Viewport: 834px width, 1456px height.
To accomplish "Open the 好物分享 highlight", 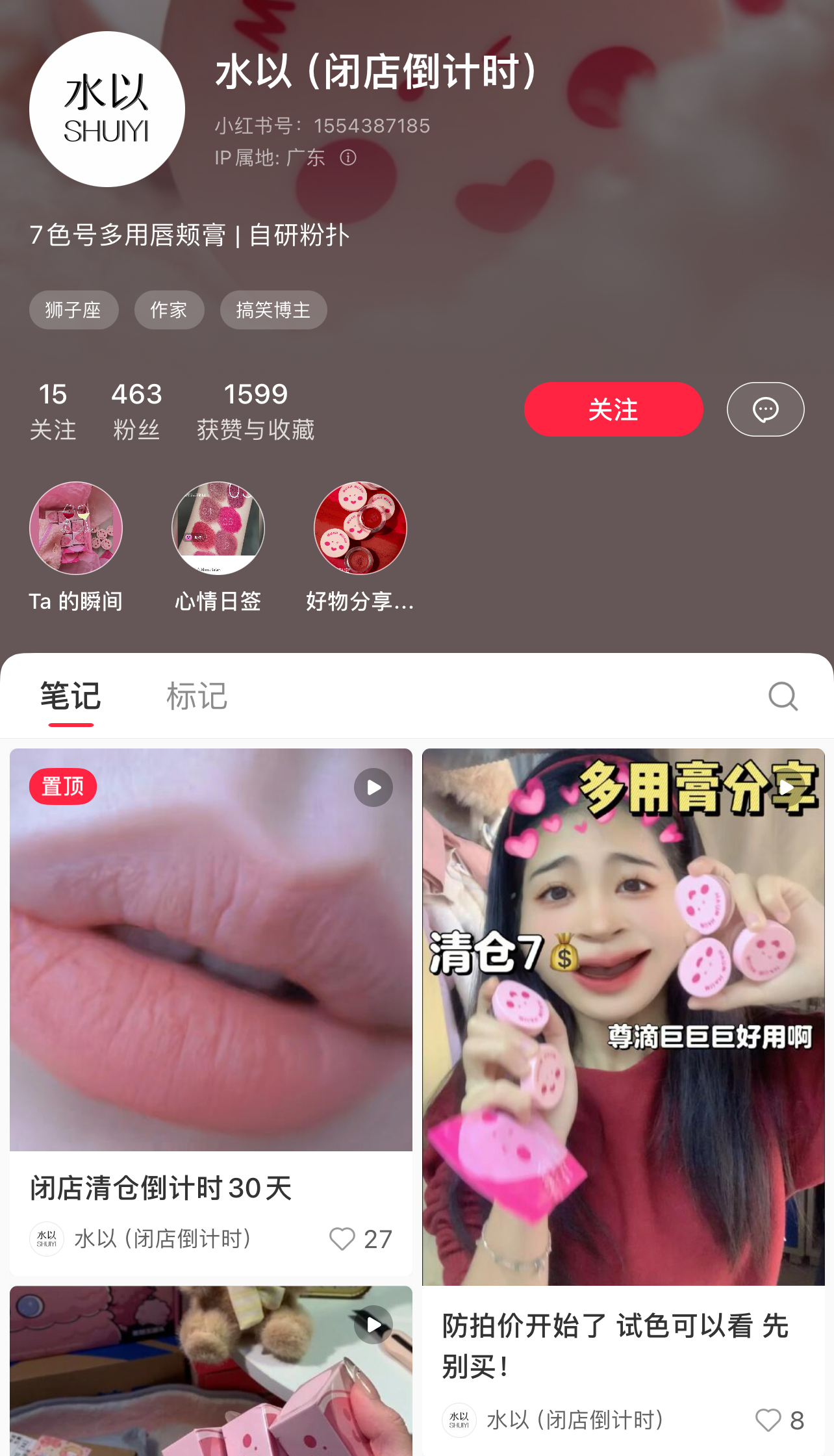I will 360,528.
